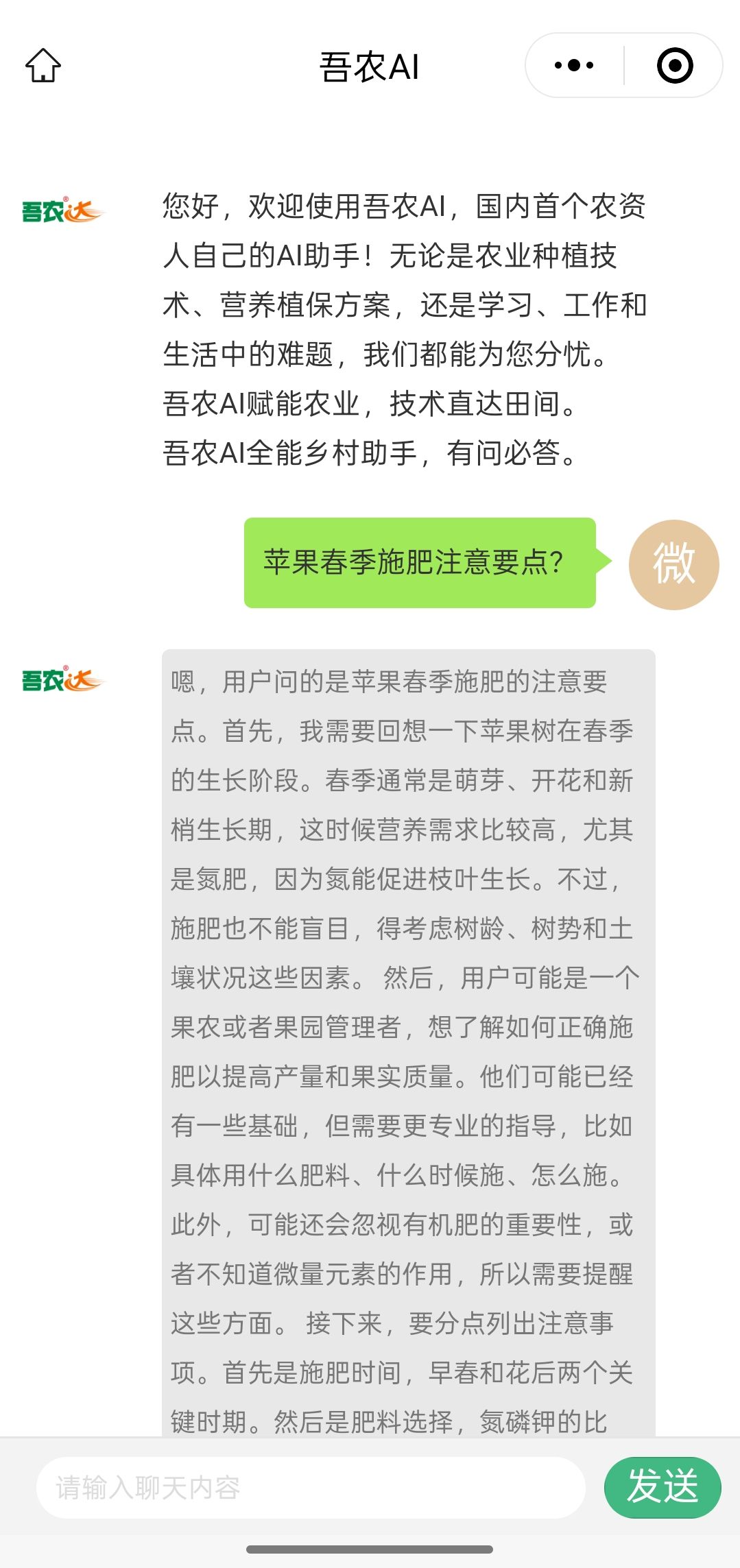Close the mini program with the circle icon
The height and width of the screenshot is (1568, 740).
tap(675, 66)
